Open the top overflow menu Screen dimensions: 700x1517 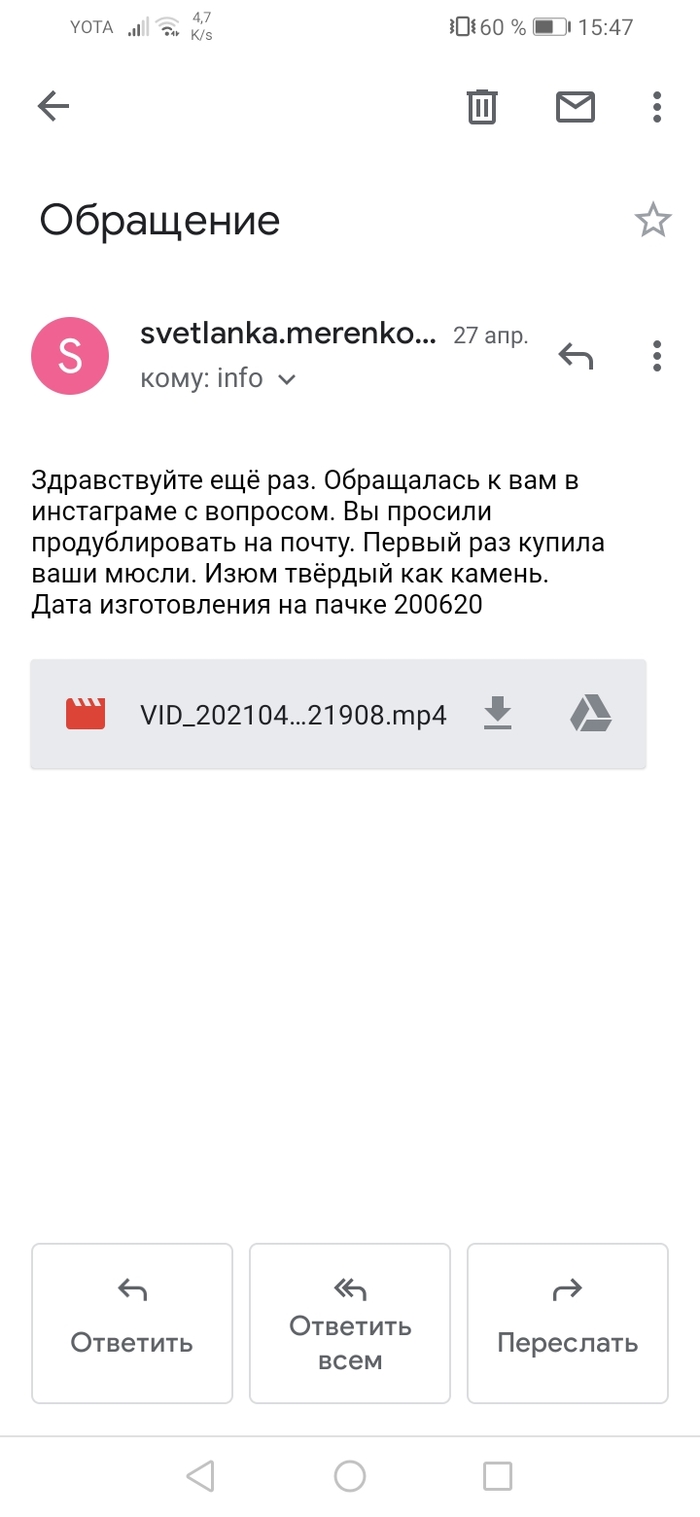(657, 106)
